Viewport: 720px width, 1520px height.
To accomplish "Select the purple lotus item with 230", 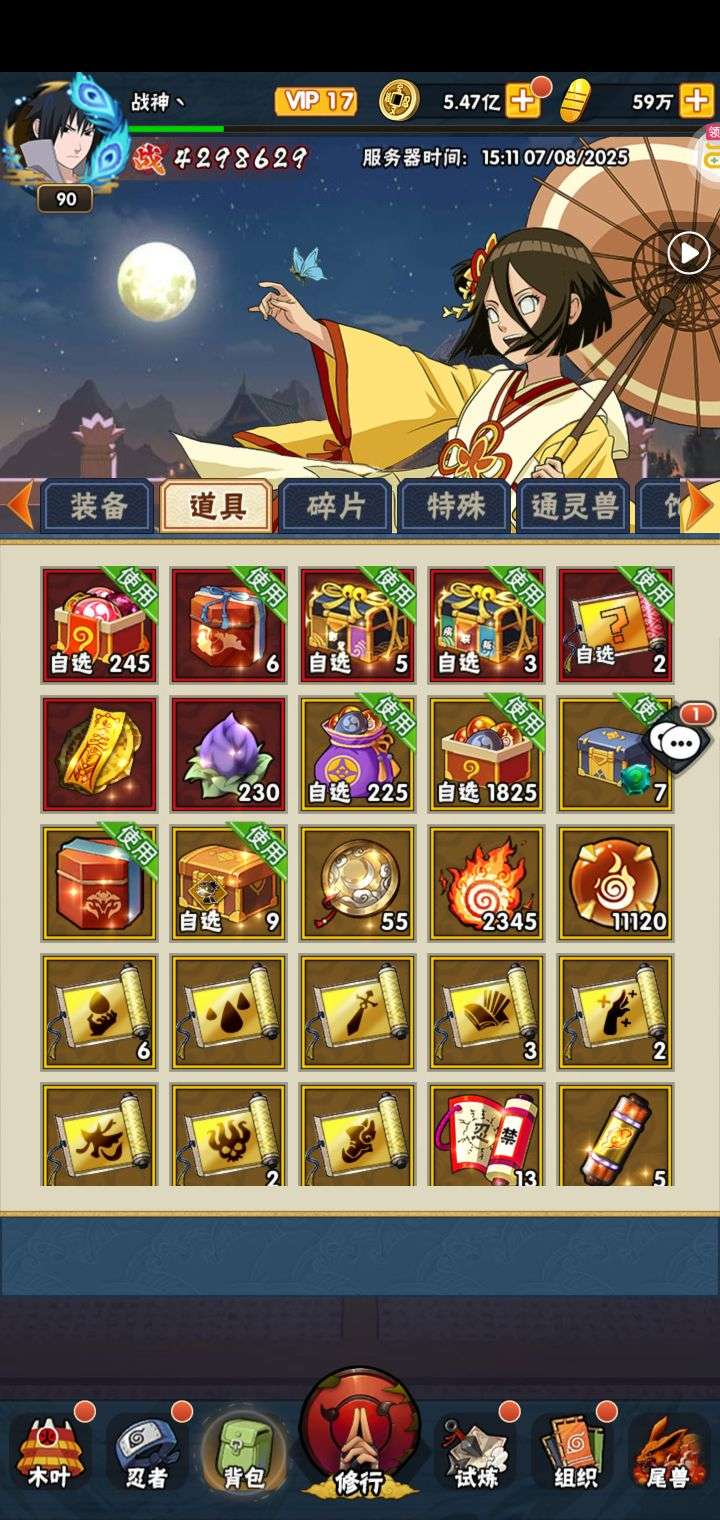I will click(x=228, y=755).
